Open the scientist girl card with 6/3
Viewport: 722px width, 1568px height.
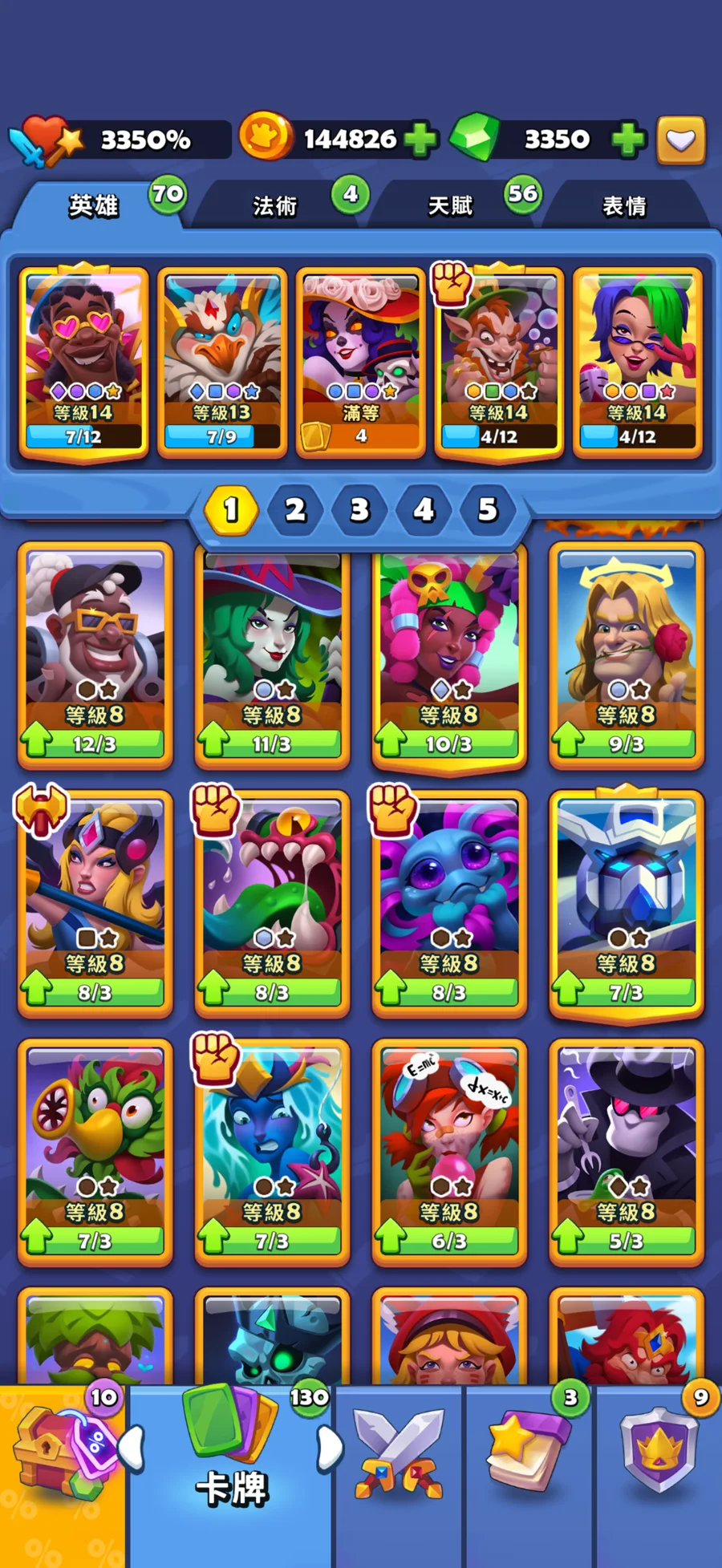pyautogui.click(x=449, y=1152)
